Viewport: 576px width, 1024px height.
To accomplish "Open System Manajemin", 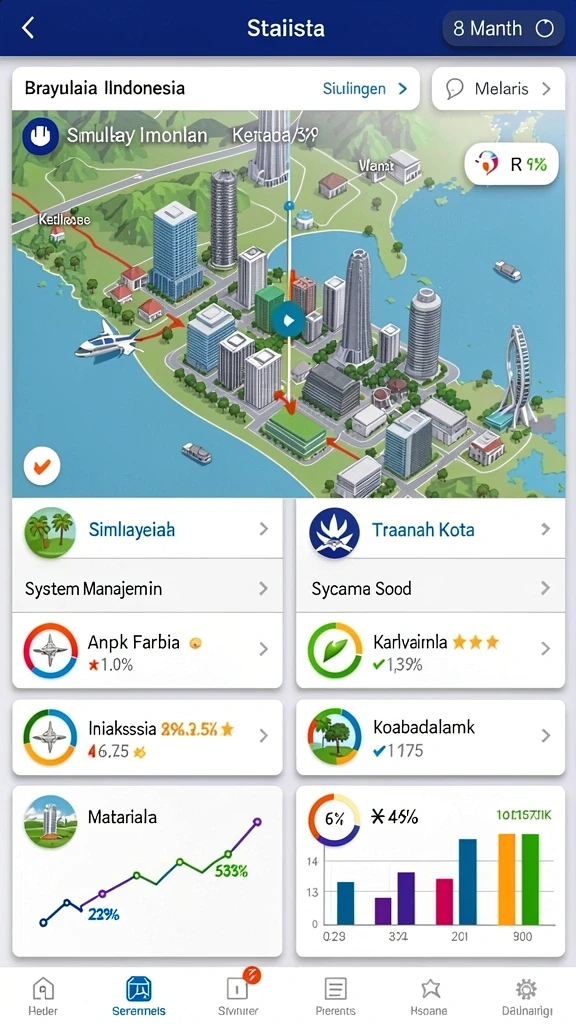I will pyautogui.click(x=148, y=588).
